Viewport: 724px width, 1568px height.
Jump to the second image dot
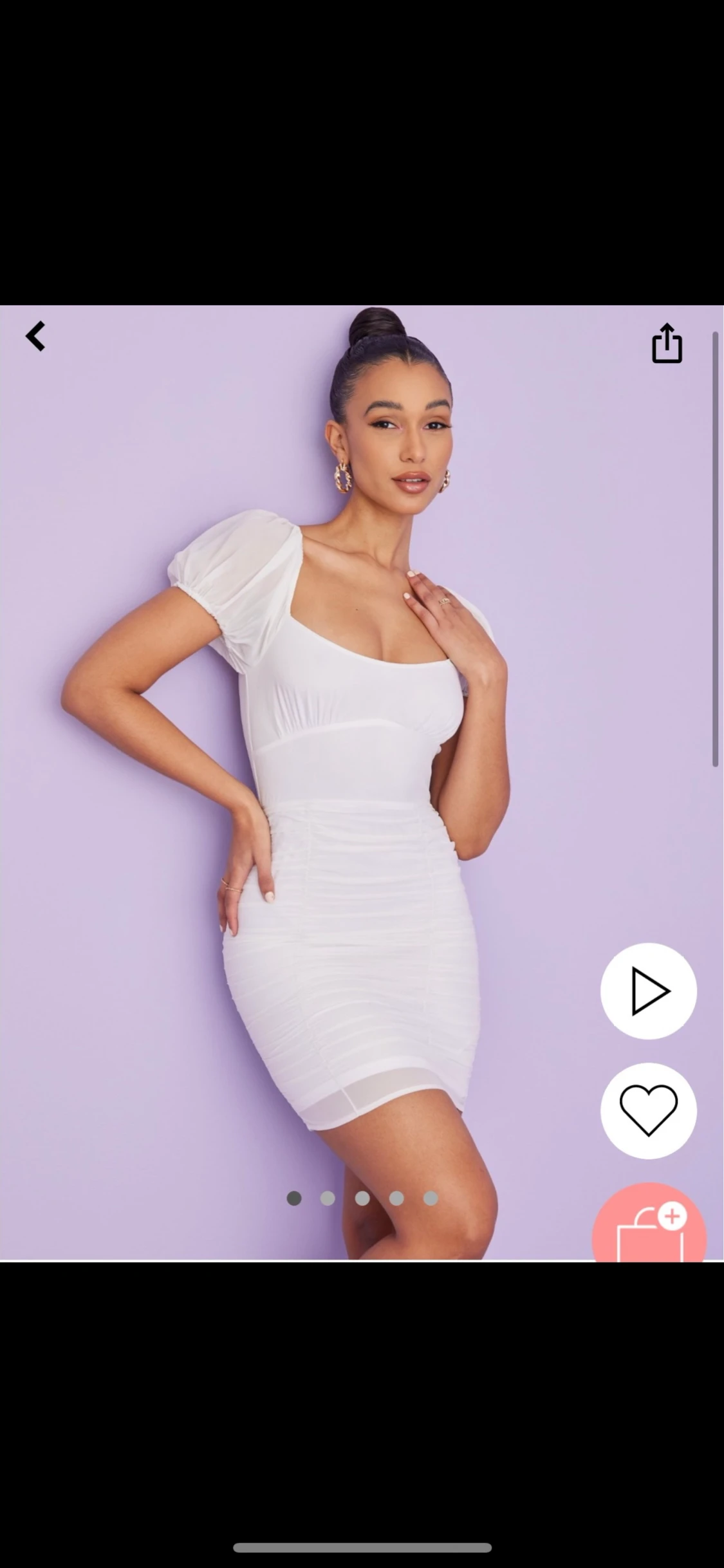[x=328, y=1198]
